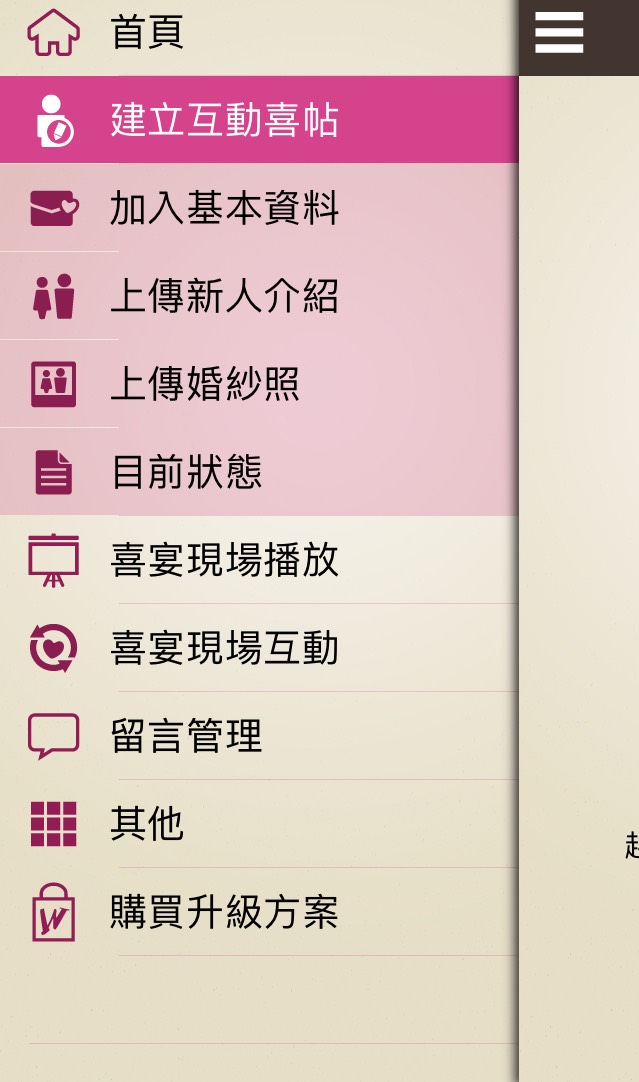Open 上傳新人介紹
Screen dimensions: 639x1082
pos(259,296)
